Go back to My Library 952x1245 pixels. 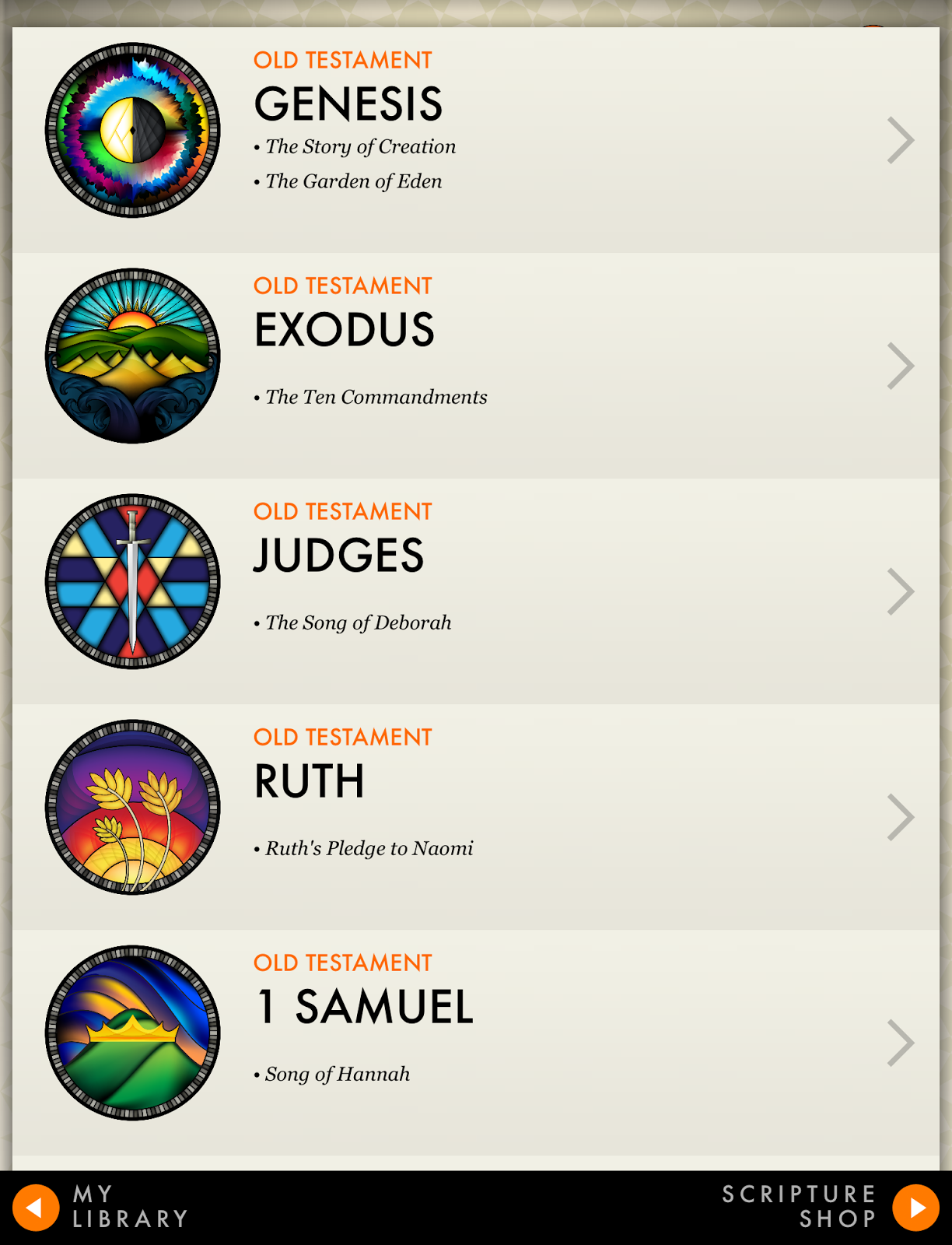101,1208
